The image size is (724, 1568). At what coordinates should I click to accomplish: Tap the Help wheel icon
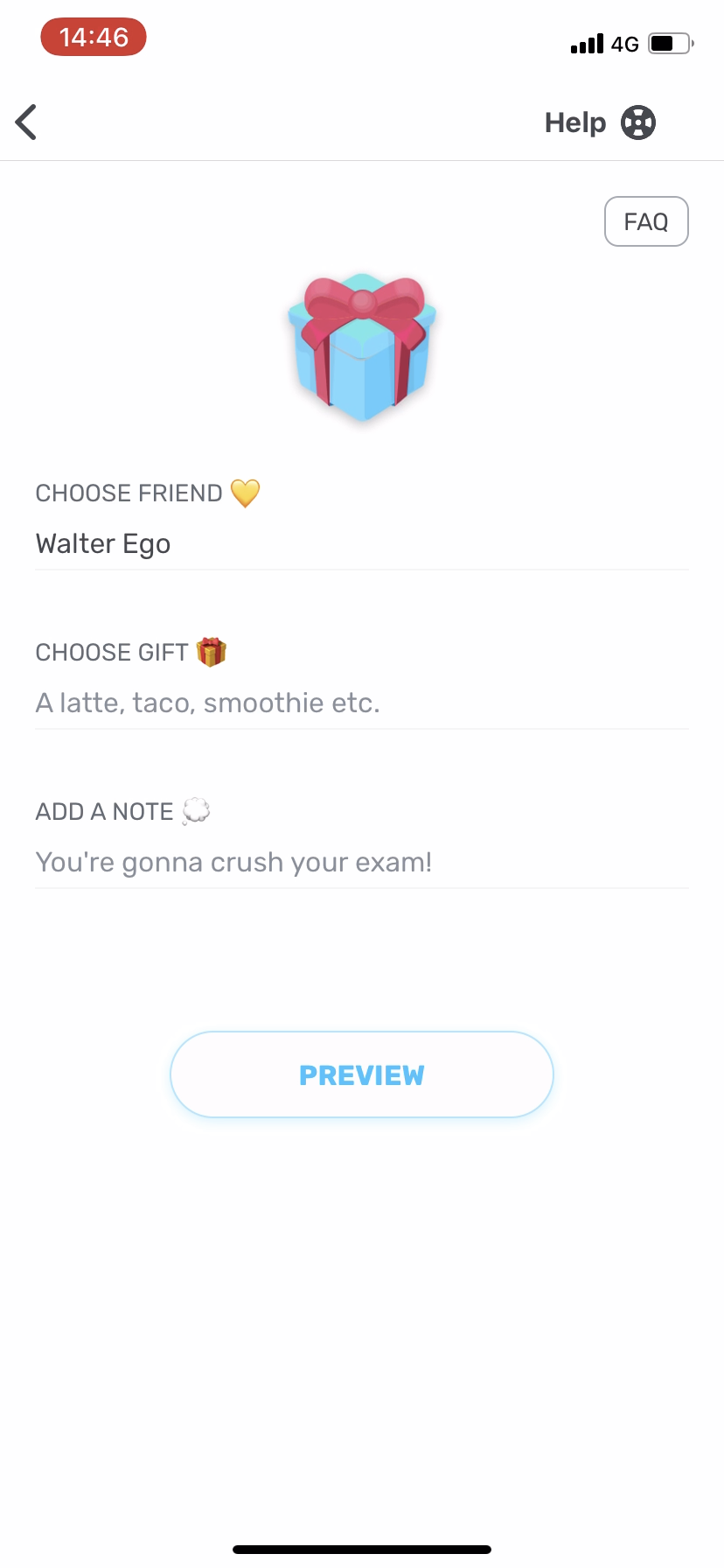coord(637,122)
